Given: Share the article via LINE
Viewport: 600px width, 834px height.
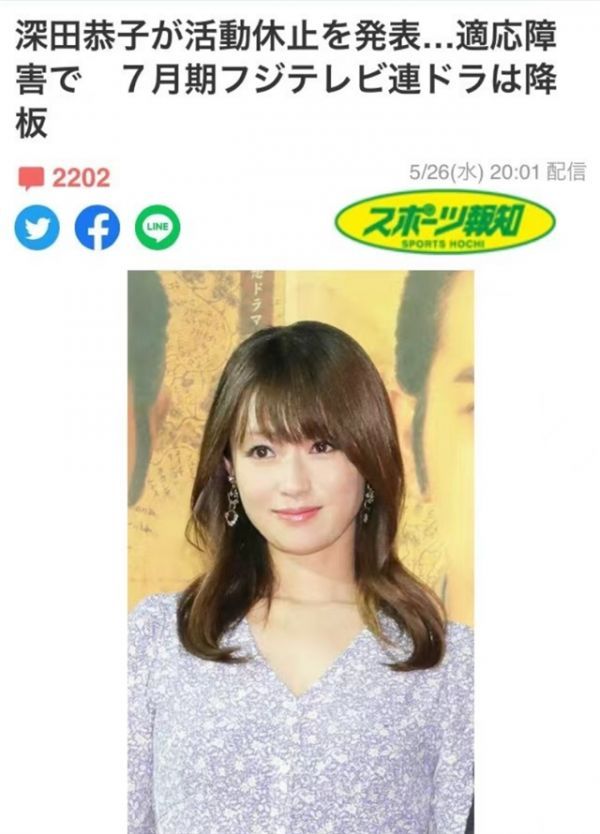Looking at the screenshot, I should coord(157,229).
